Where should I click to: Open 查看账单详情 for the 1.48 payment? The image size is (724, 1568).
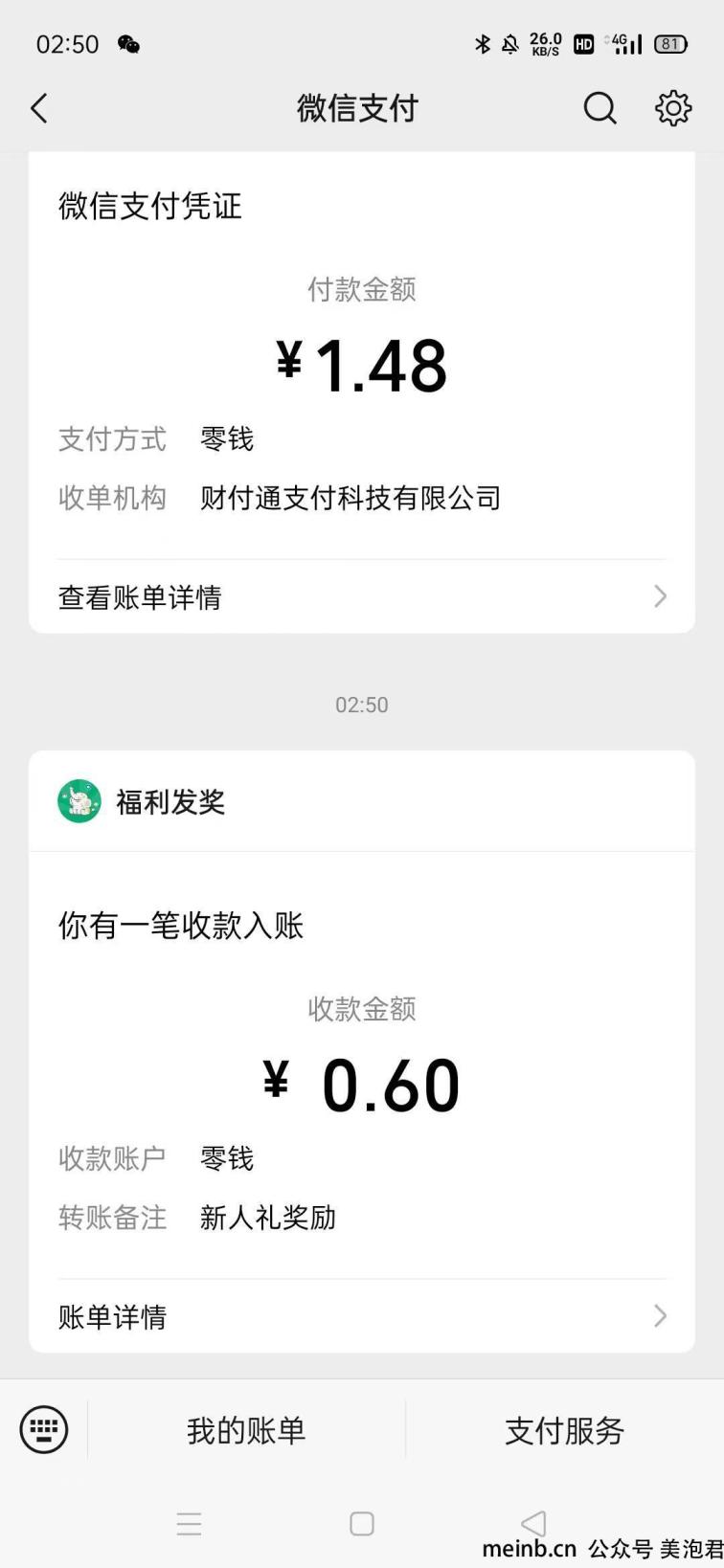coord(362,596)
